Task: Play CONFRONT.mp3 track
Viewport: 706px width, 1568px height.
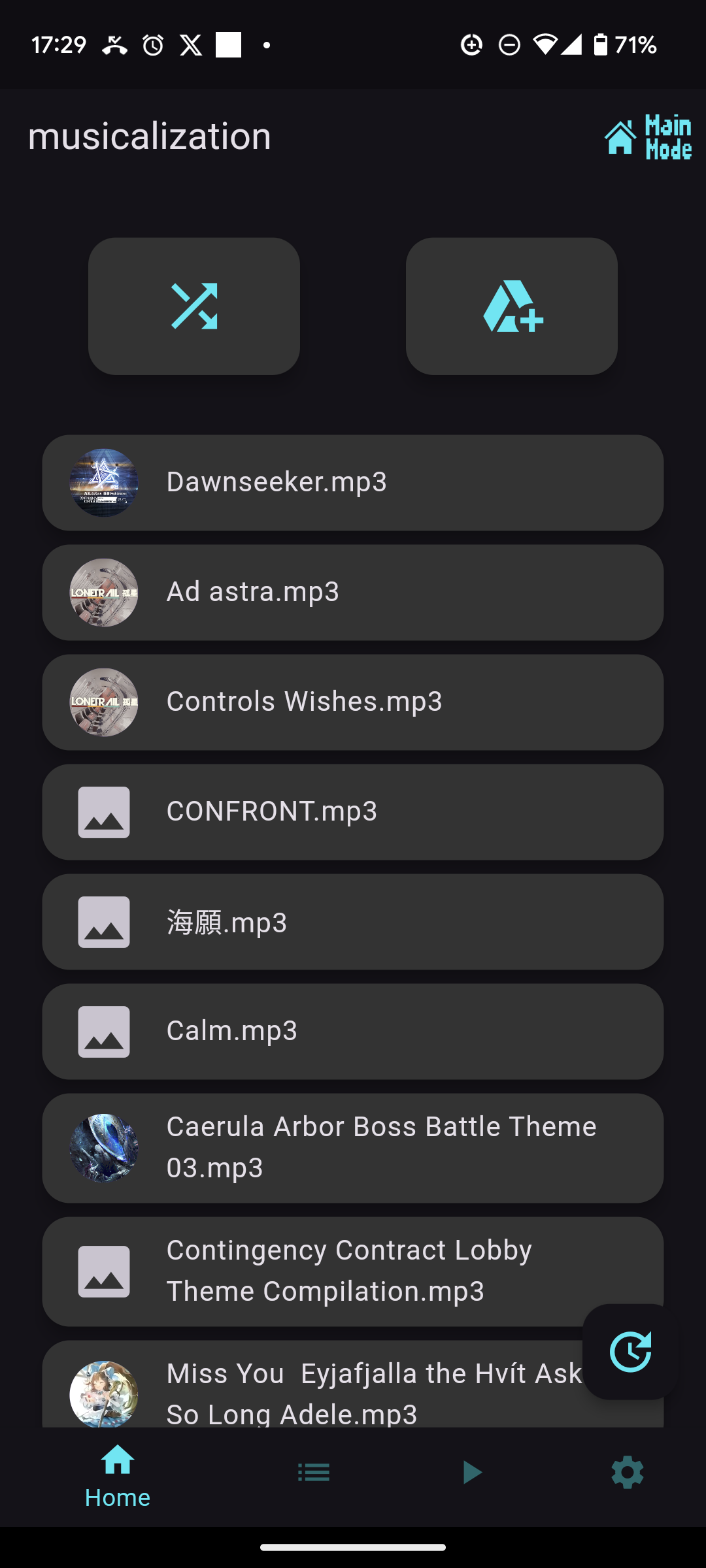Action: click(353, 812)
